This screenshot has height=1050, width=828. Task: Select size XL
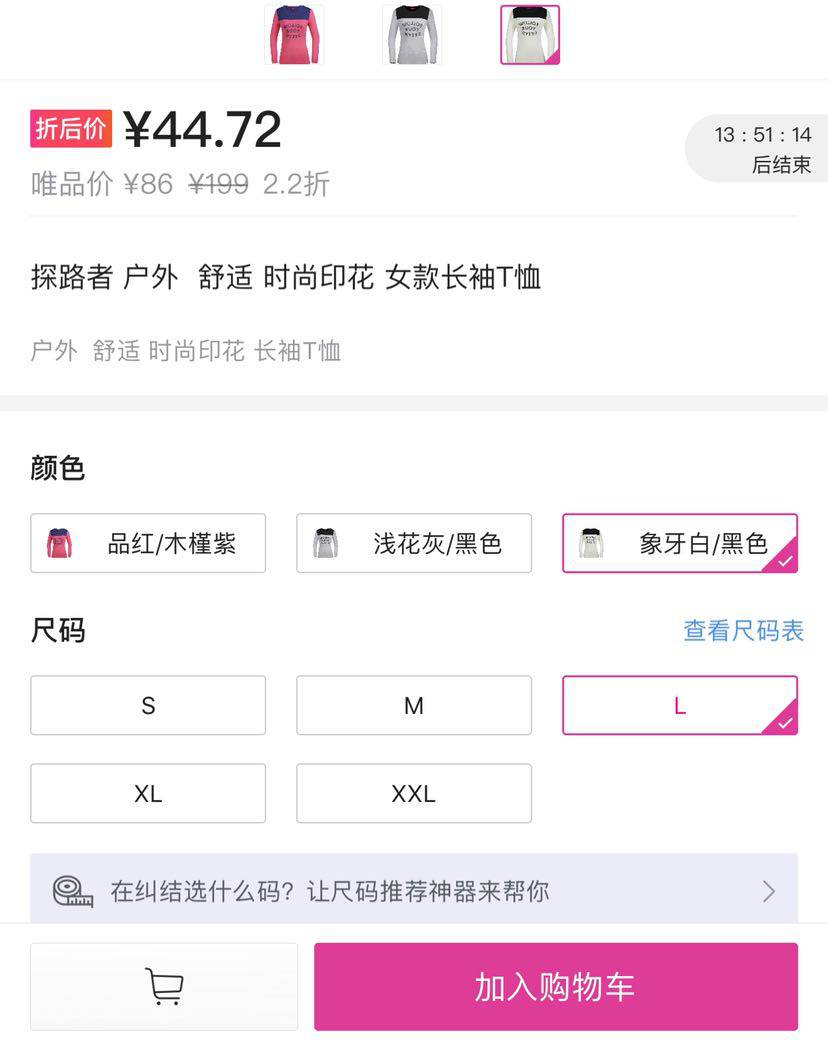(x=147, y=793)
